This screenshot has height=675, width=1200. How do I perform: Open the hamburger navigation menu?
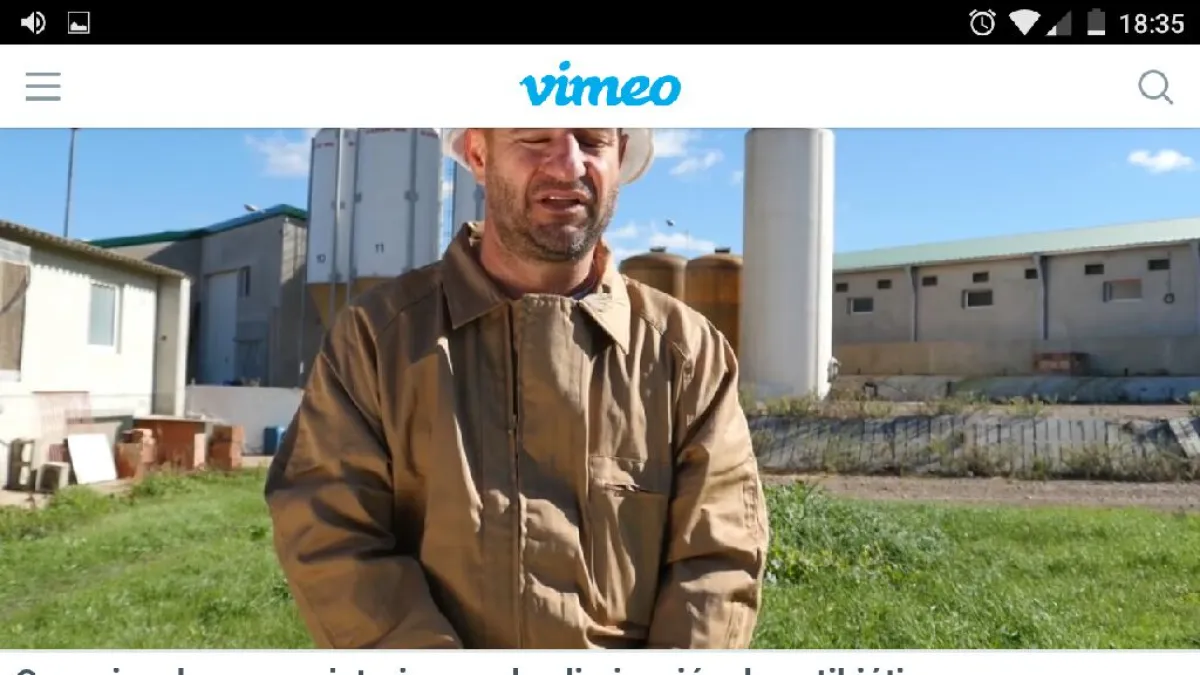(43, 87)
